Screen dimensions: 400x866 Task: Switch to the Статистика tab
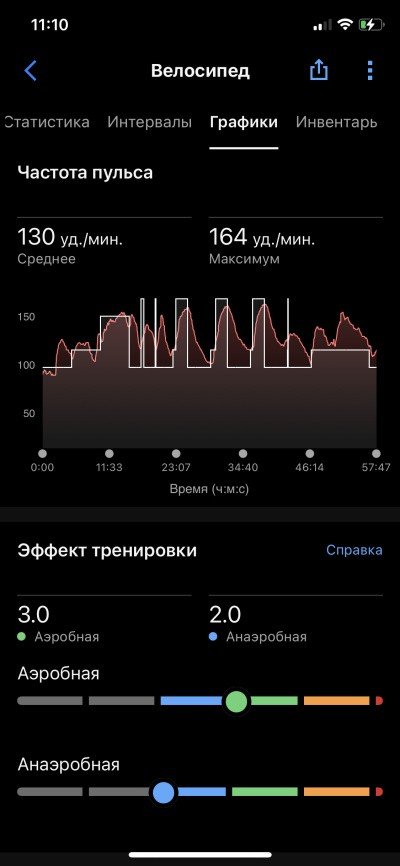tap(47, 122)
